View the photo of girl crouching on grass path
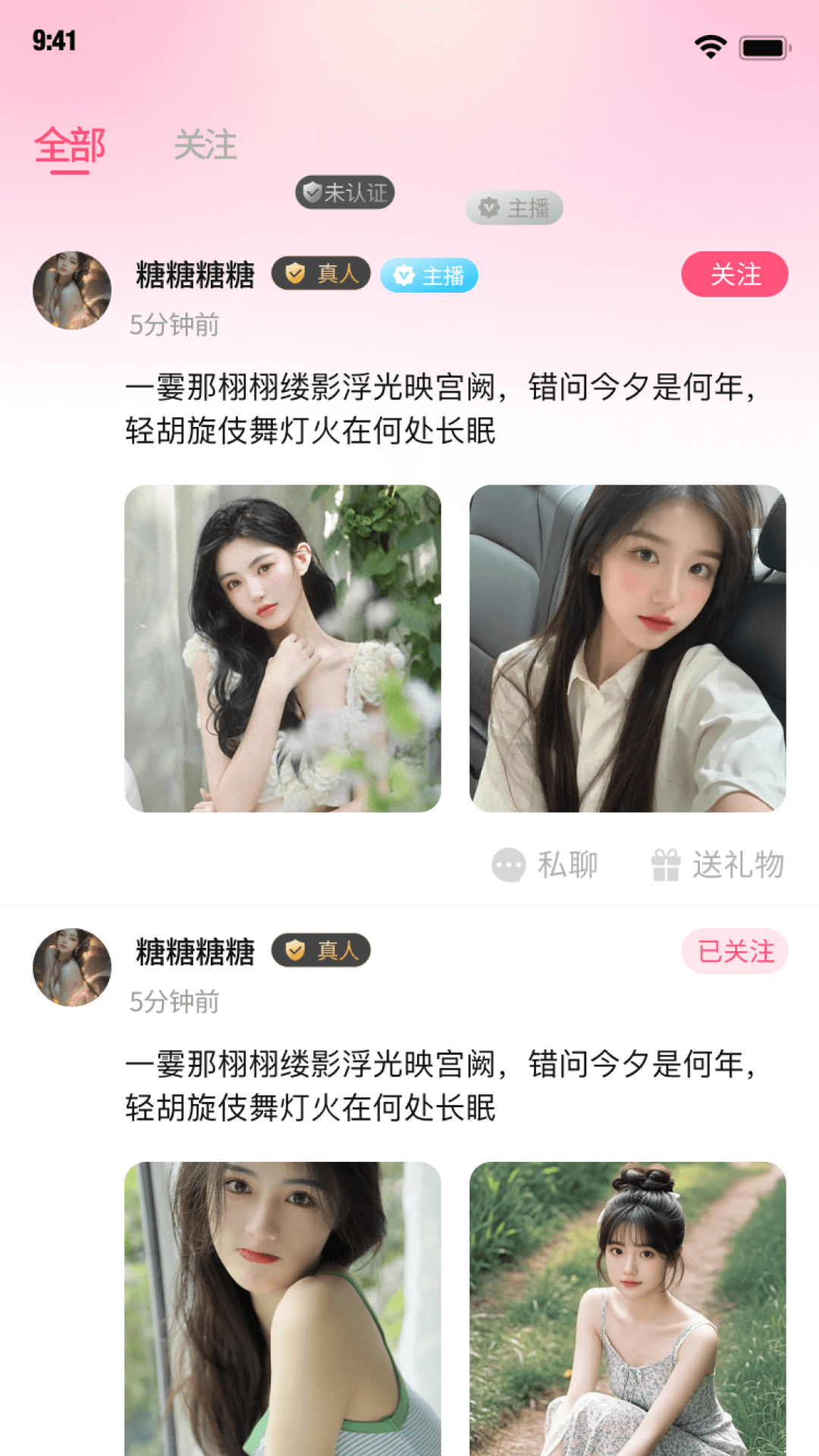The width and height of the screenshot is (819, 1456). (627, 1308)
